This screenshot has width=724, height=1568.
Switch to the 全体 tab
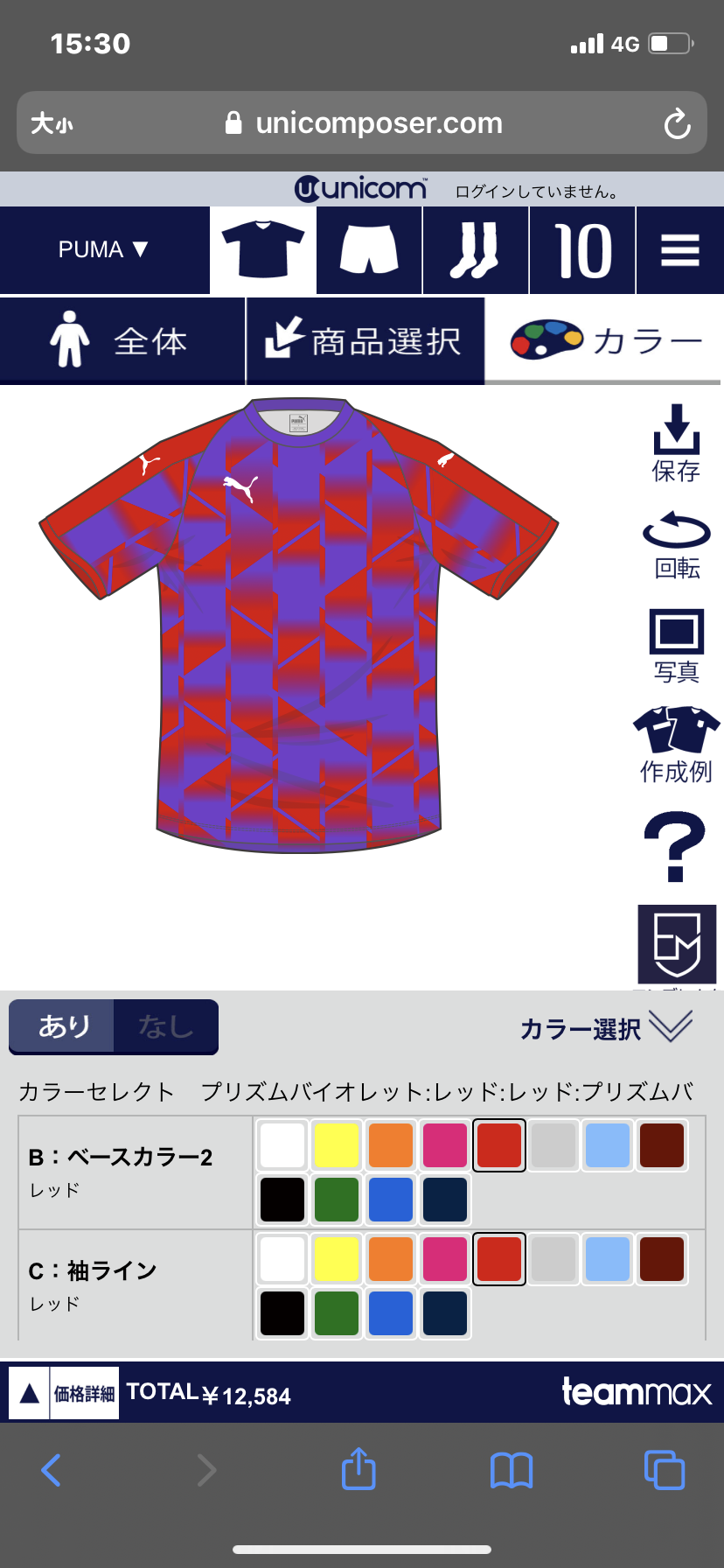pyautogui.click(x=122, y=341)
